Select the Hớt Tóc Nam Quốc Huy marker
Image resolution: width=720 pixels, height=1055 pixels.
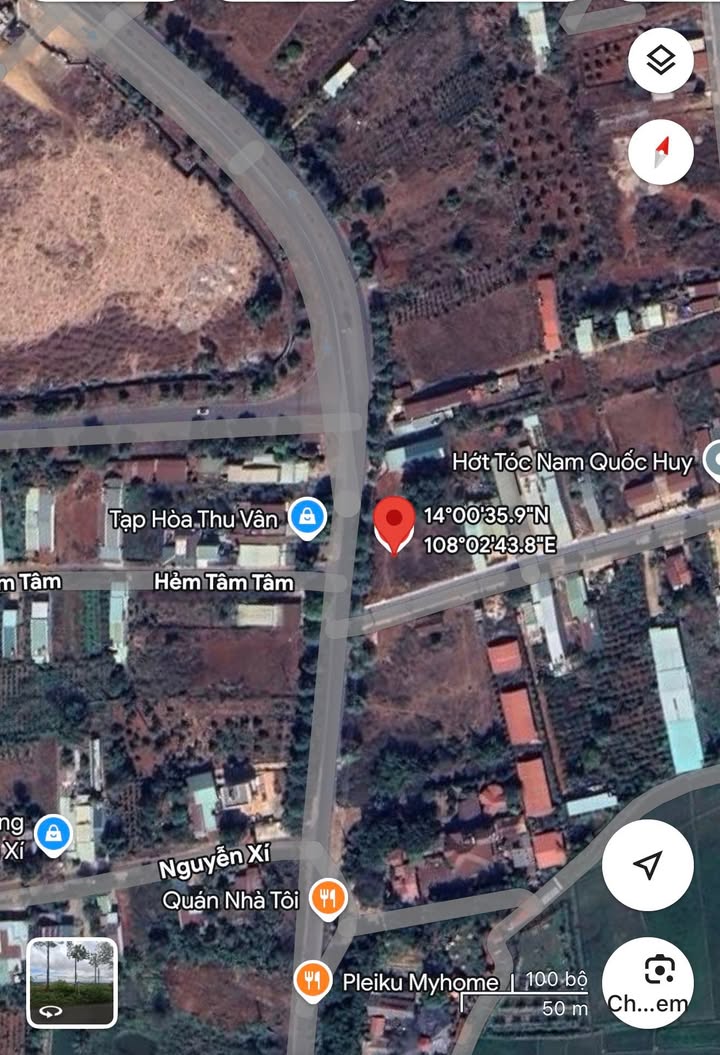(713, 461)
